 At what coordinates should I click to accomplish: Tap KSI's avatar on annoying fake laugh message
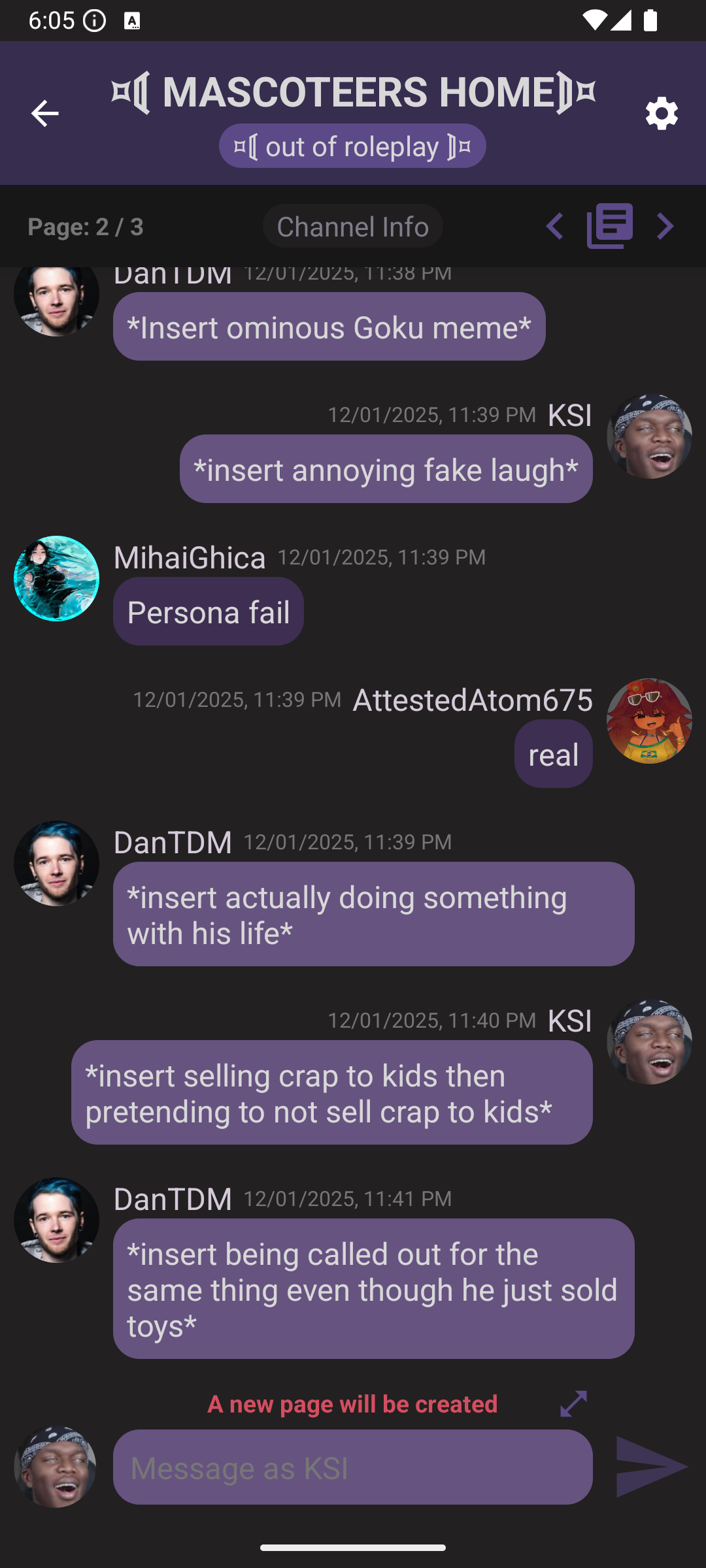(x=649, y=436)
